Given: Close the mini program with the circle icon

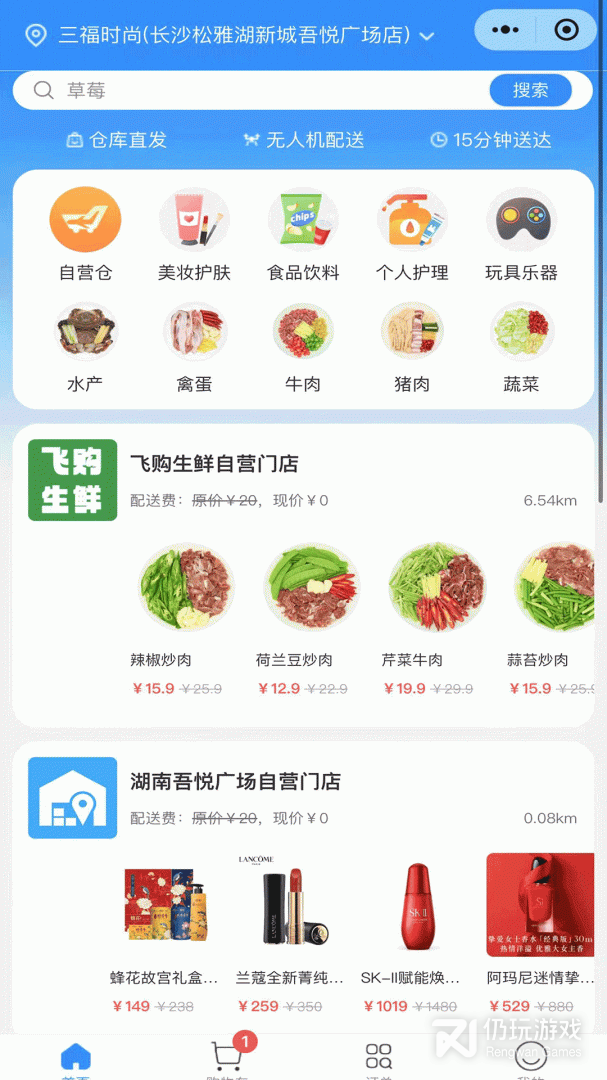Looking at the screenshot, I should click(566, 30).
